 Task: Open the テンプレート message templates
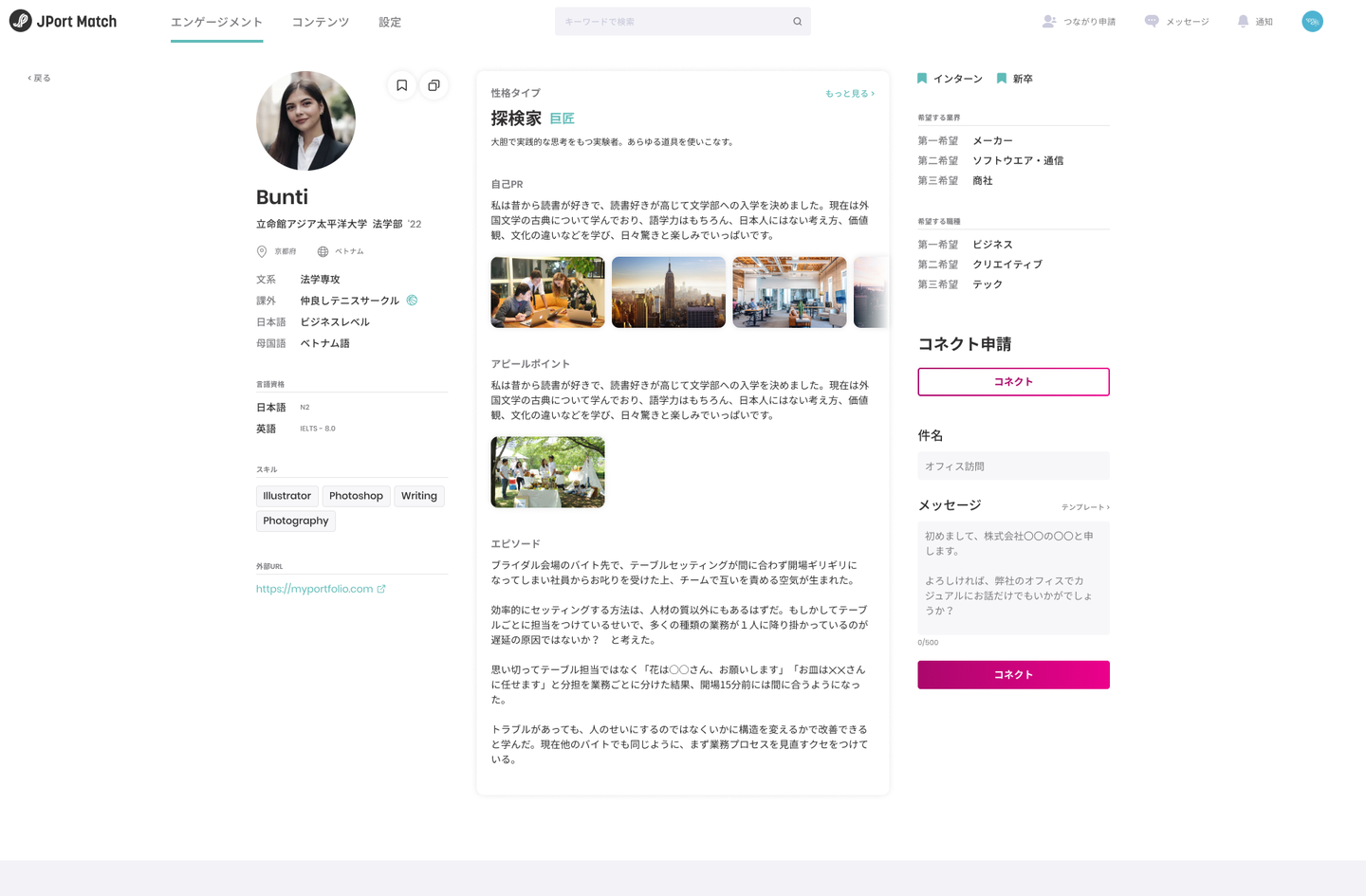[1084, 507]
